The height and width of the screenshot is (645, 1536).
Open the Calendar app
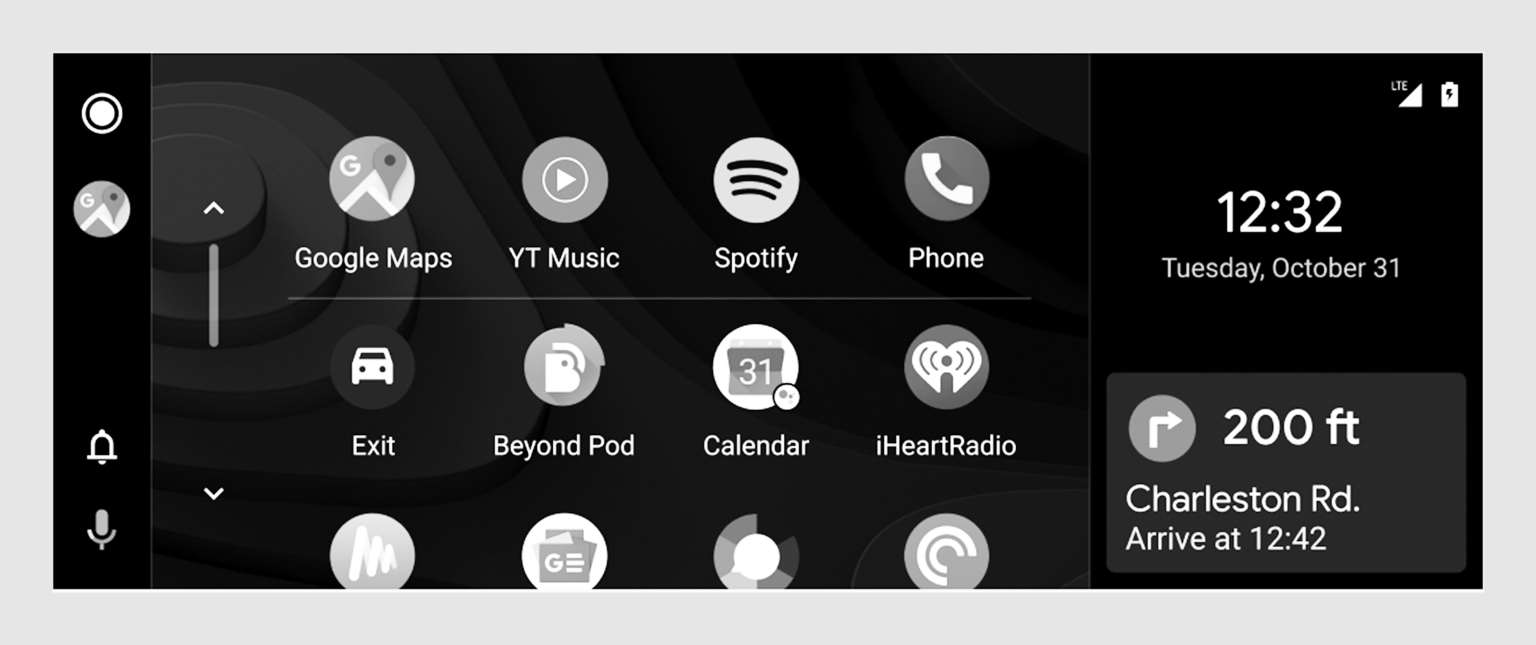point(755,368)
